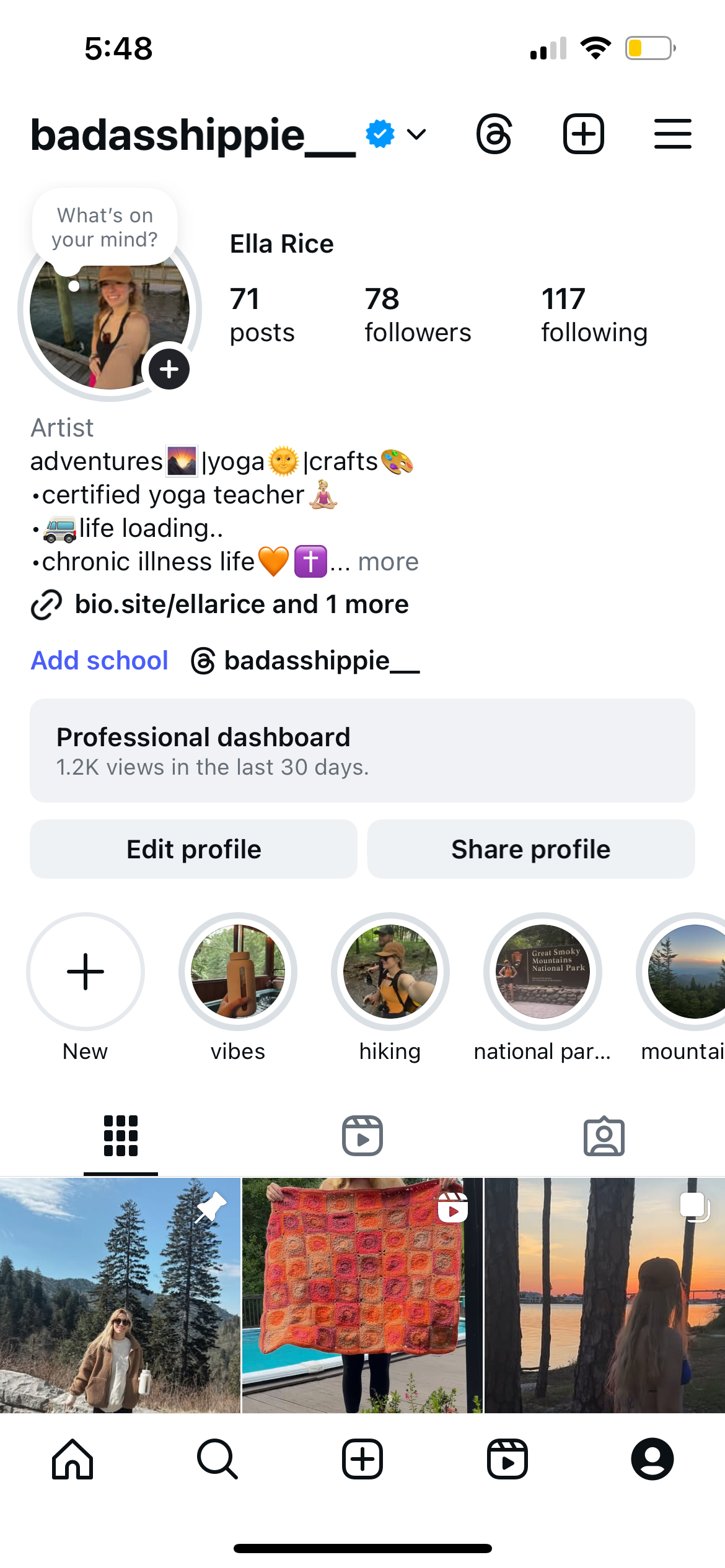Add a story via the profile photo plus badge
725x1568 pixels.
point(169,370)
